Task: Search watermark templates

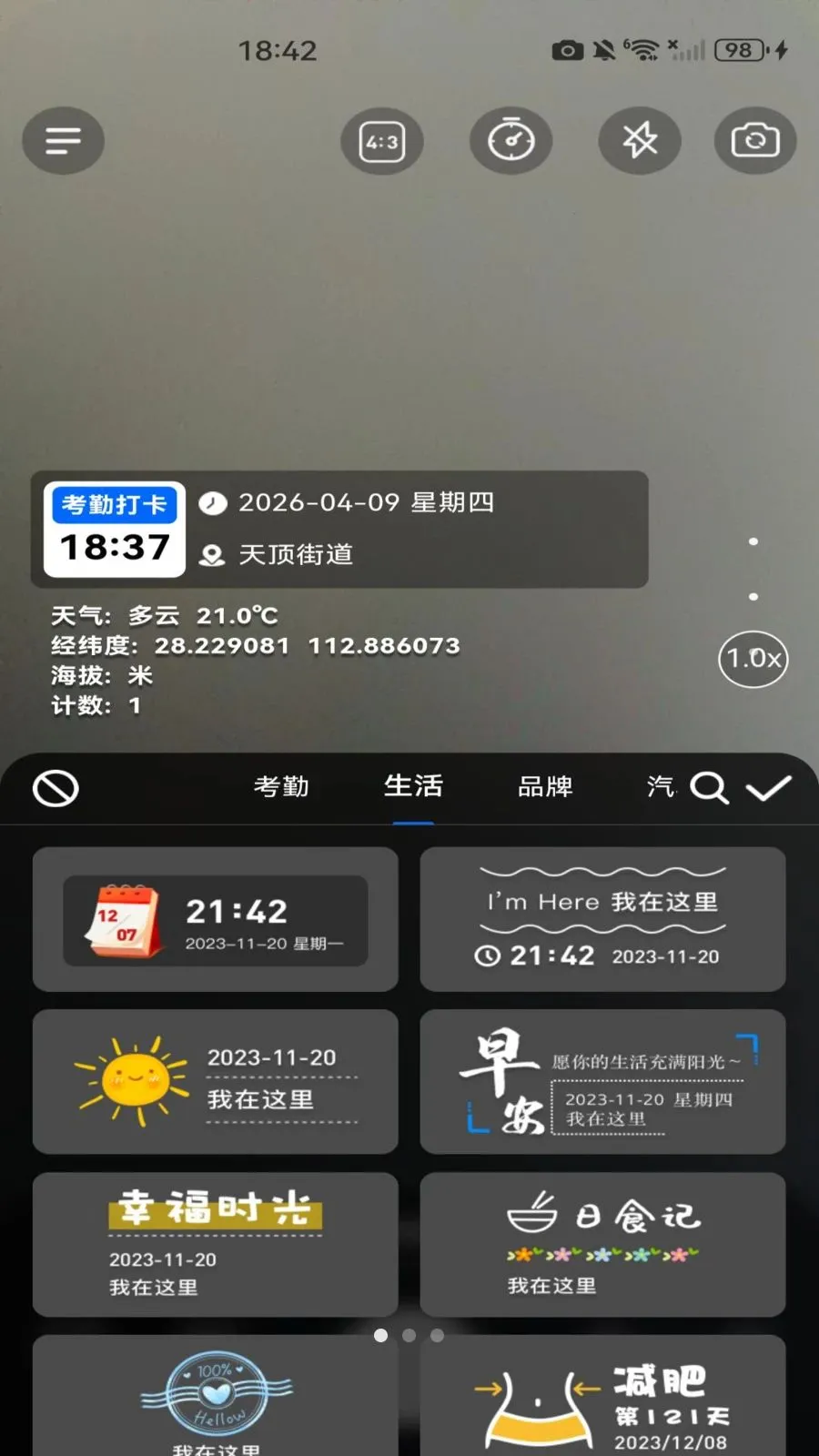Action: tap(709, 788)
